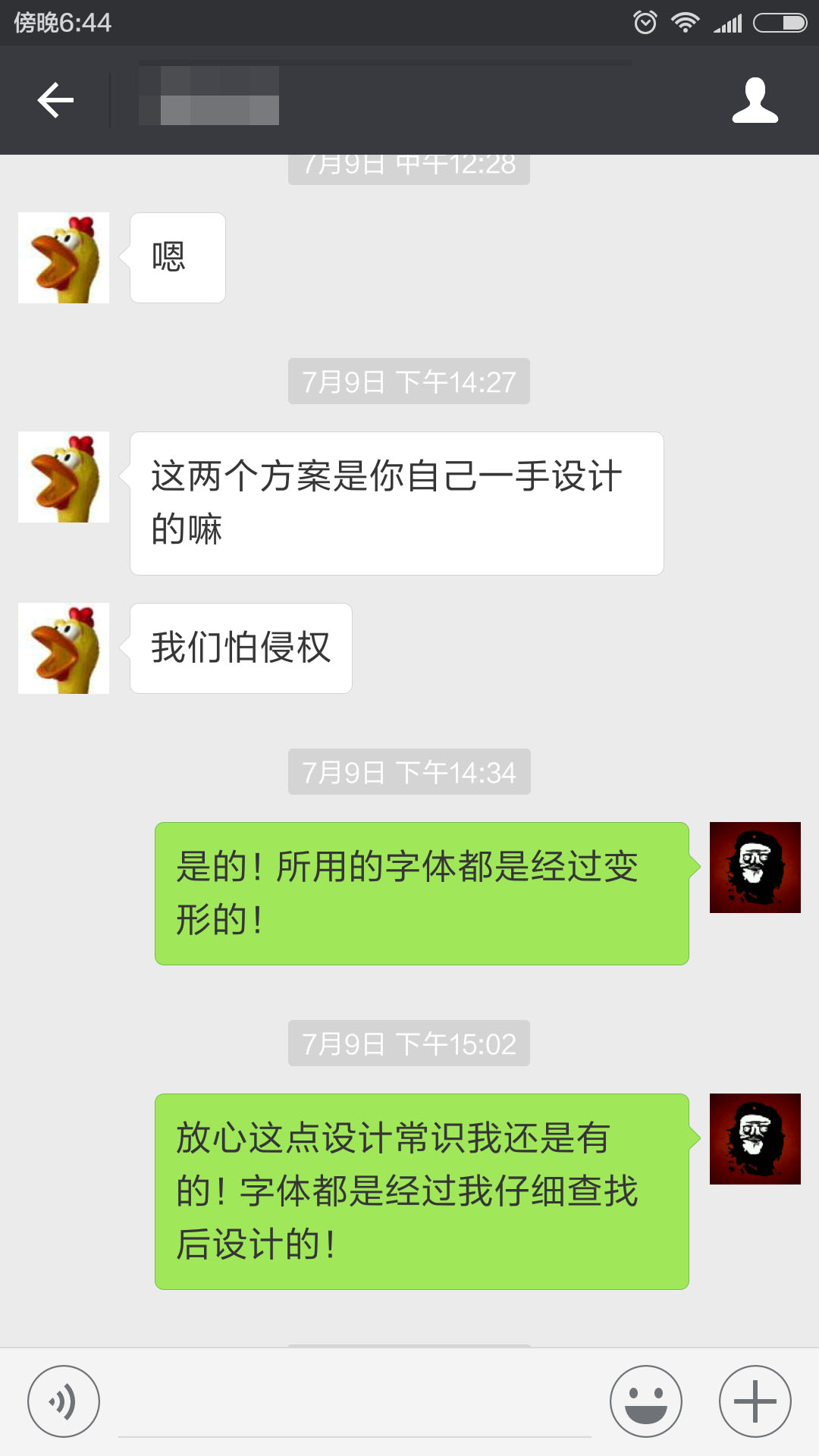Tap the message asking 这两个方案是你自己一手设计的嘛
Image resolution: width=819 pixels, height=1456 pixels.
point(397,502)
